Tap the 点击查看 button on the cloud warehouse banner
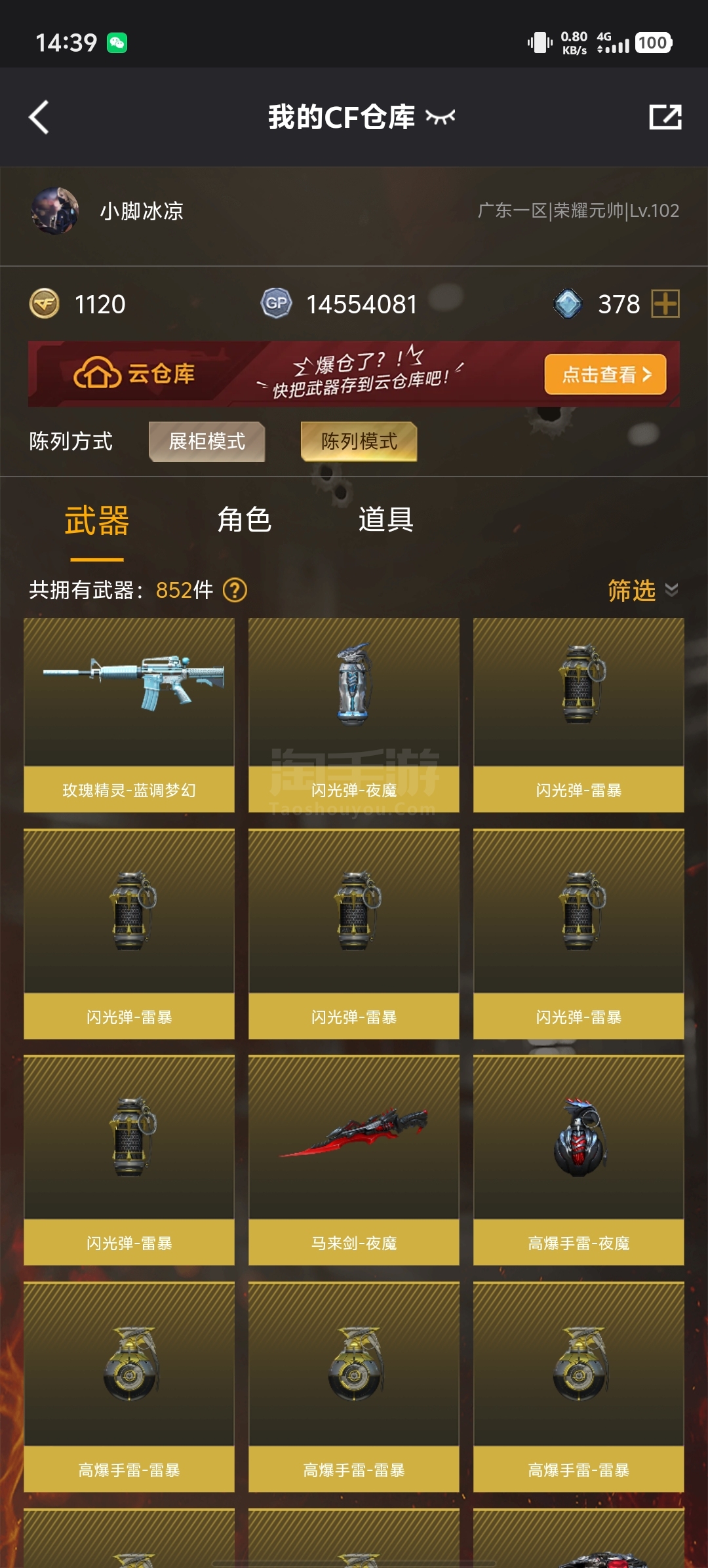Screen dimensions: 708x1568 pyautogui.click(x=605, y=374)
